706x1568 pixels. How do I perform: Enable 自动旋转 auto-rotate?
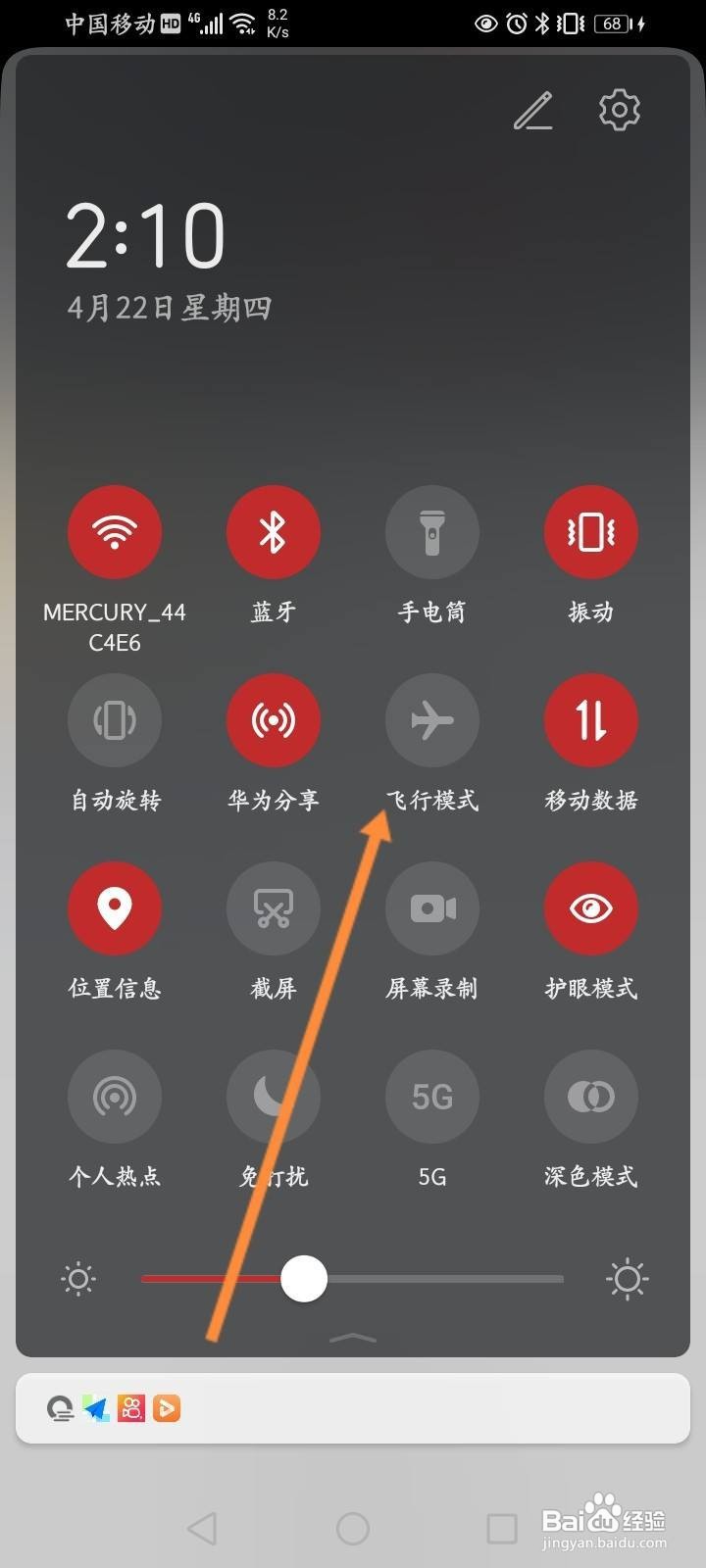click(x=115, y=720)
